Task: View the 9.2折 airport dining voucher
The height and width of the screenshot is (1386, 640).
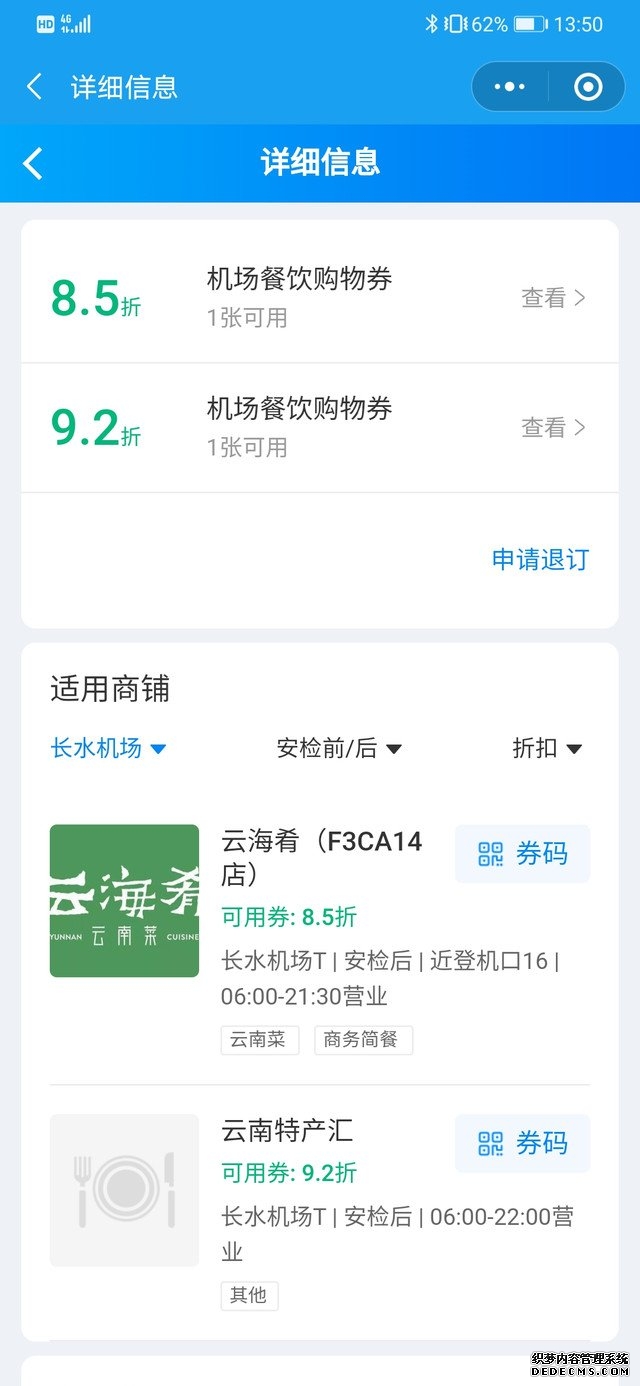Action: [x=553, y=428]
